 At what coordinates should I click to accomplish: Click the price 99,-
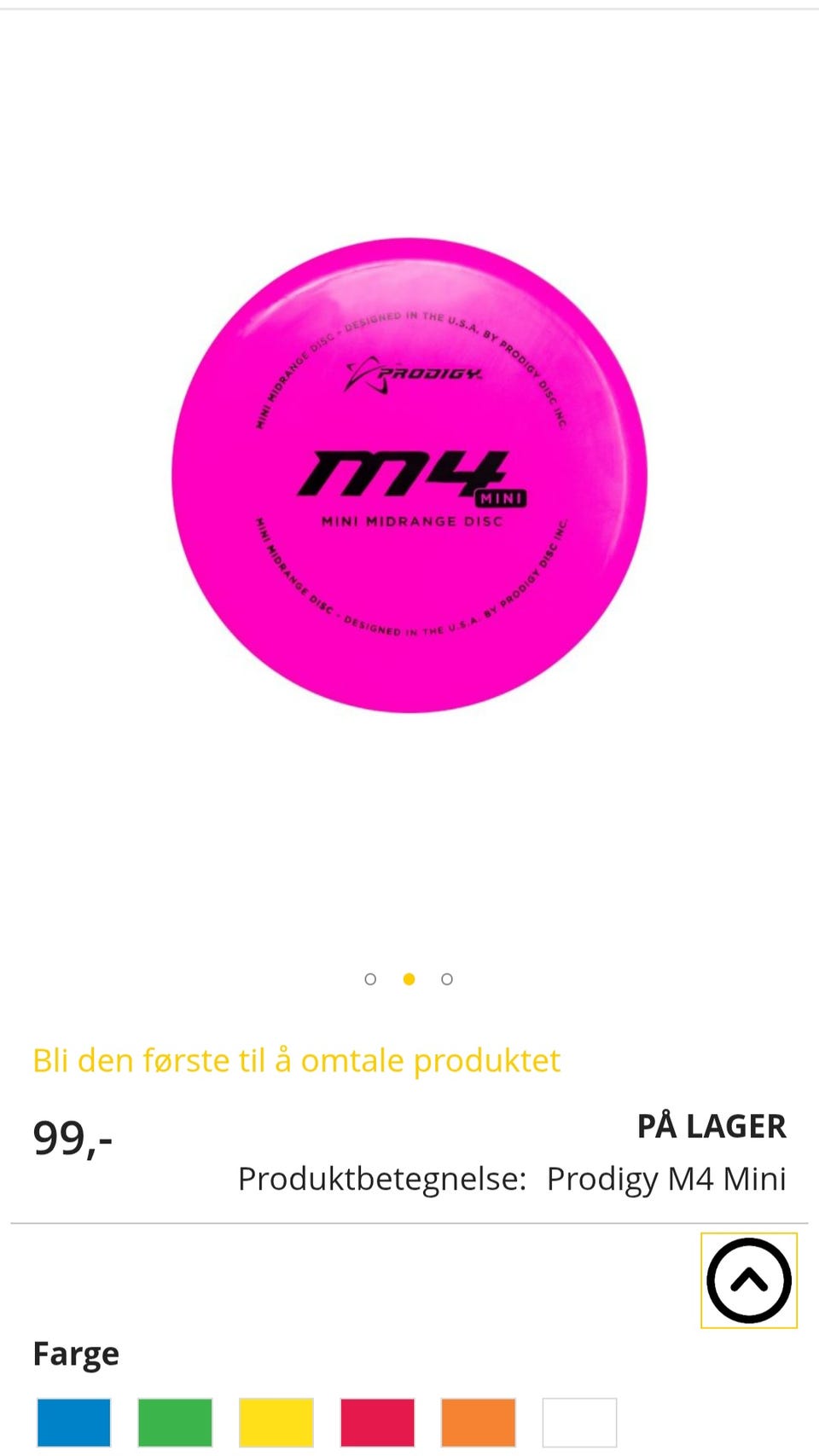(x=73, y=1137)
